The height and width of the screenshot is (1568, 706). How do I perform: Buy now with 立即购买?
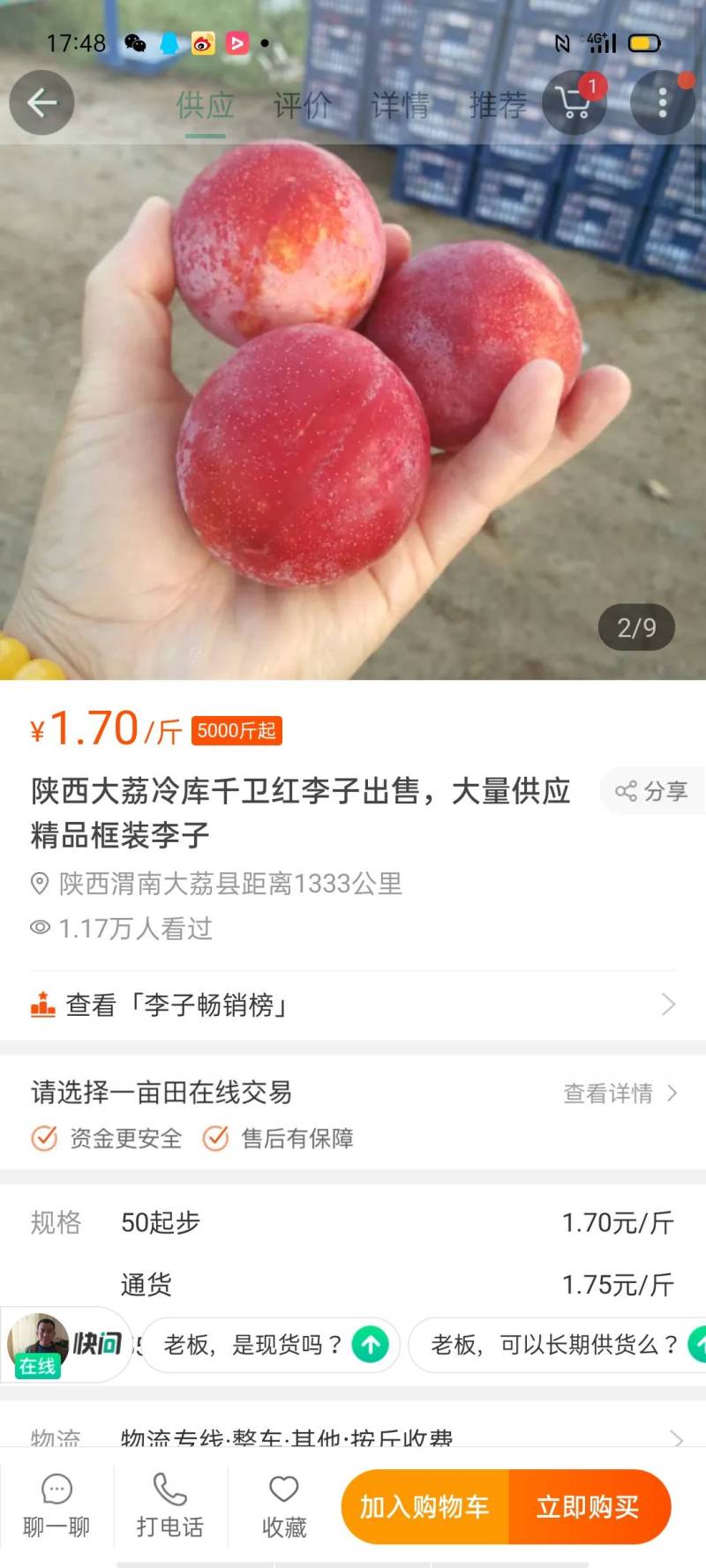coord(588,1507)
